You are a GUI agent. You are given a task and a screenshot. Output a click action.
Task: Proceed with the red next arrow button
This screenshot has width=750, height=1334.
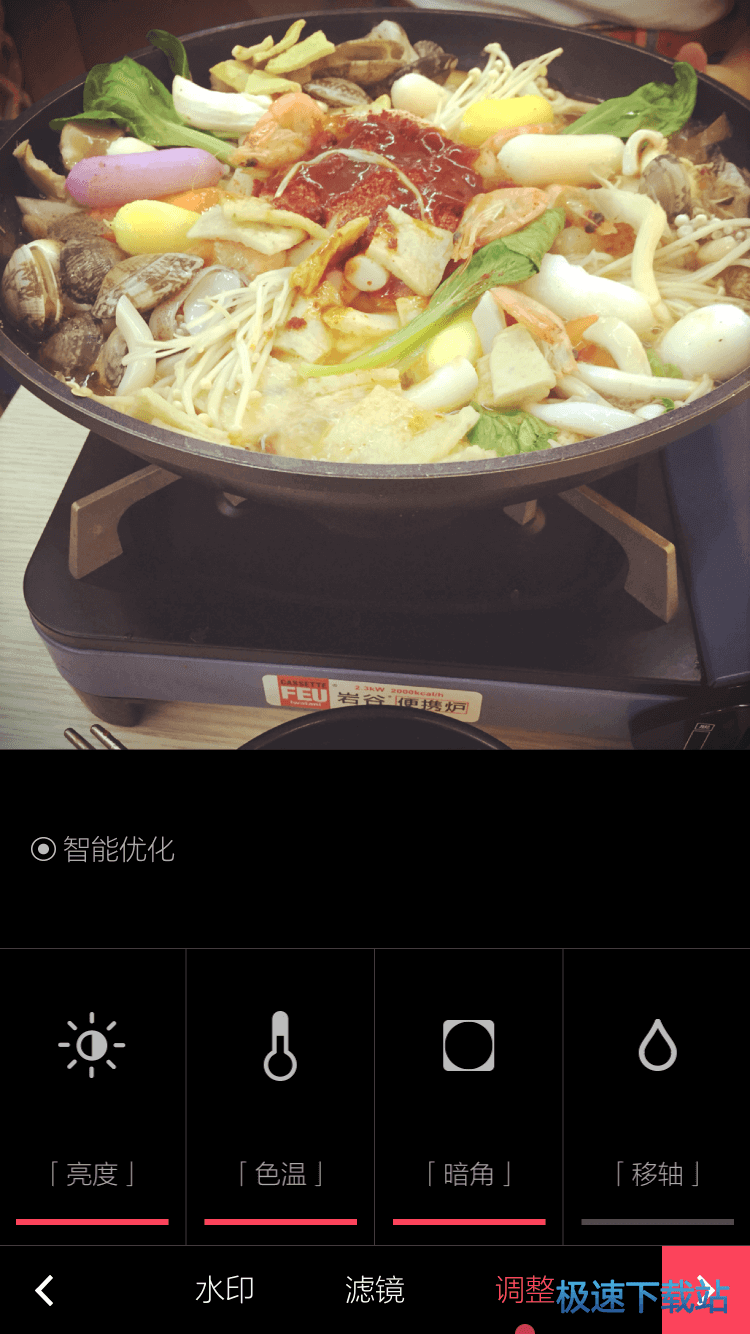point(706,1290)
